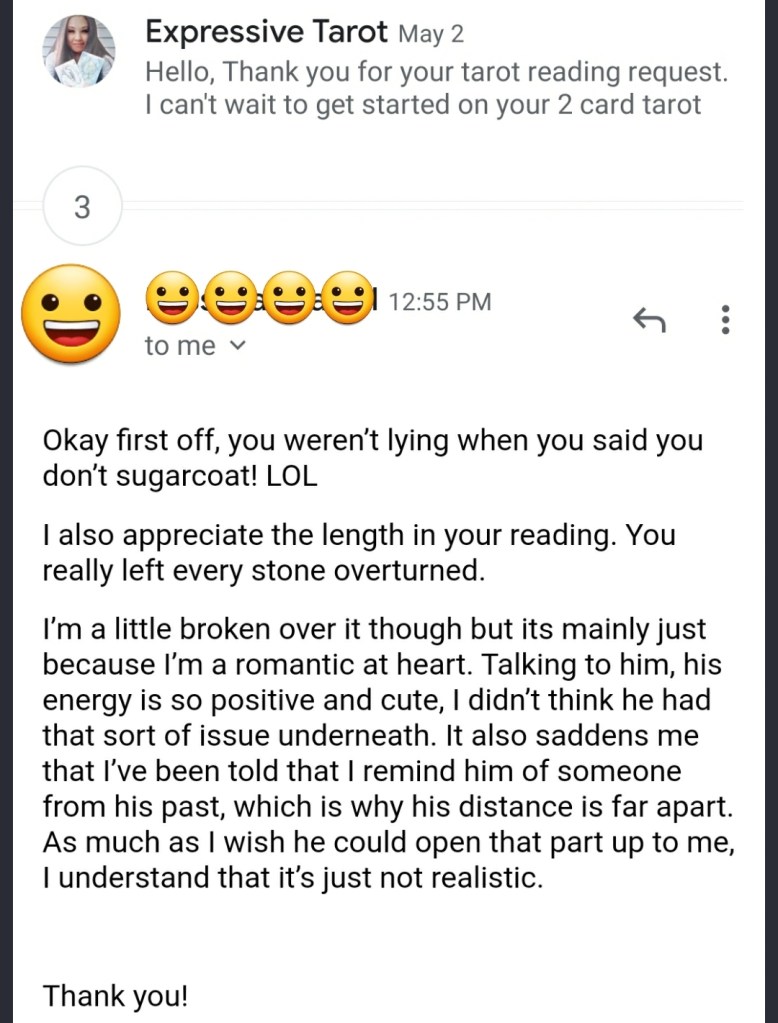The image size is (778, 1023).
Task: Open the message overflow menu
Action: point(726,319)
